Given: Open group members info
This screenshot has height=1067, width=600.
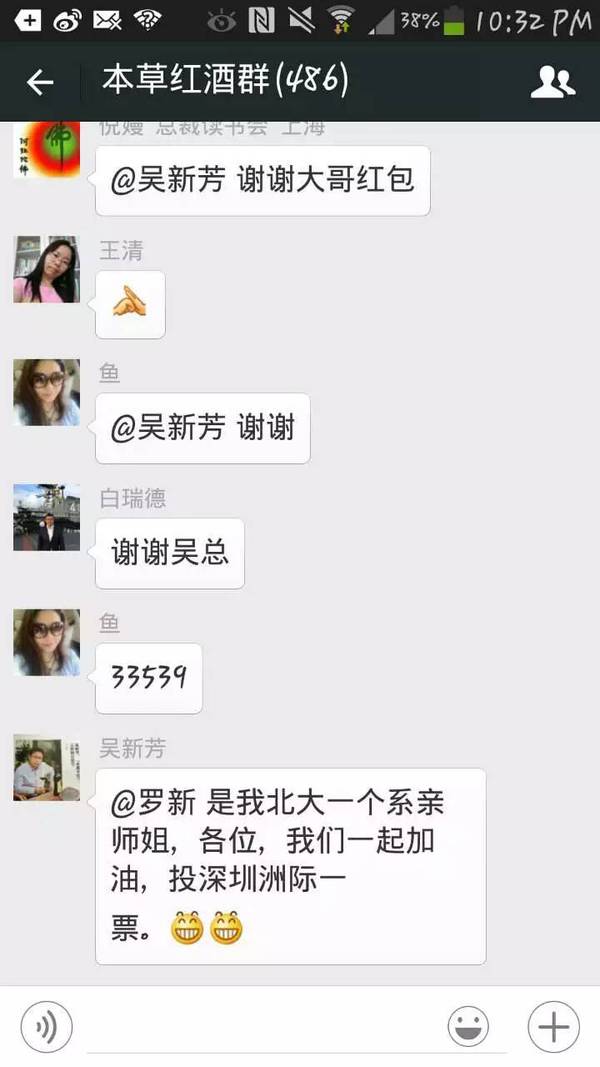Looking at the screenshot, I should pyautogui.click(x=552, y=82).
